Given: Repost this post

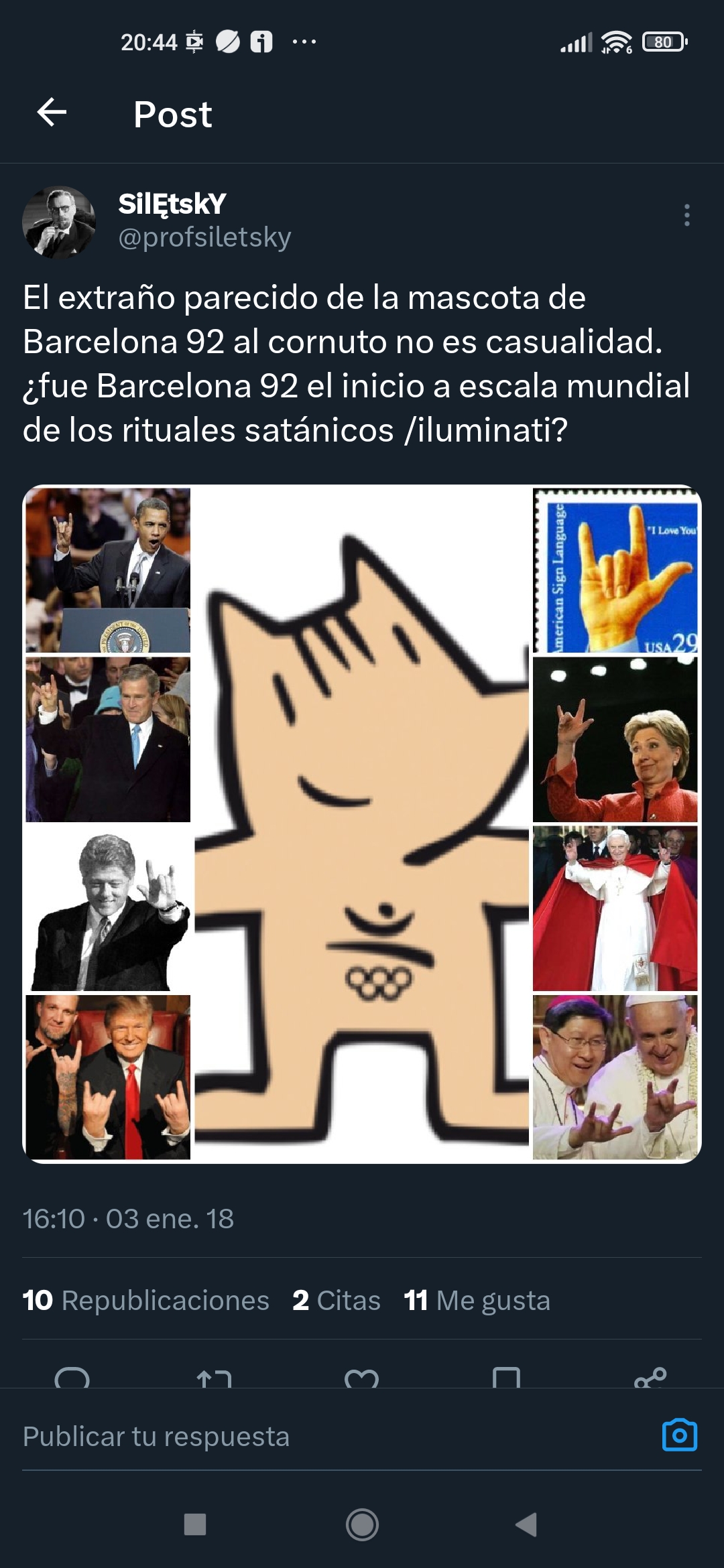Looking at the screenshot, I should tap(214, 1378).
